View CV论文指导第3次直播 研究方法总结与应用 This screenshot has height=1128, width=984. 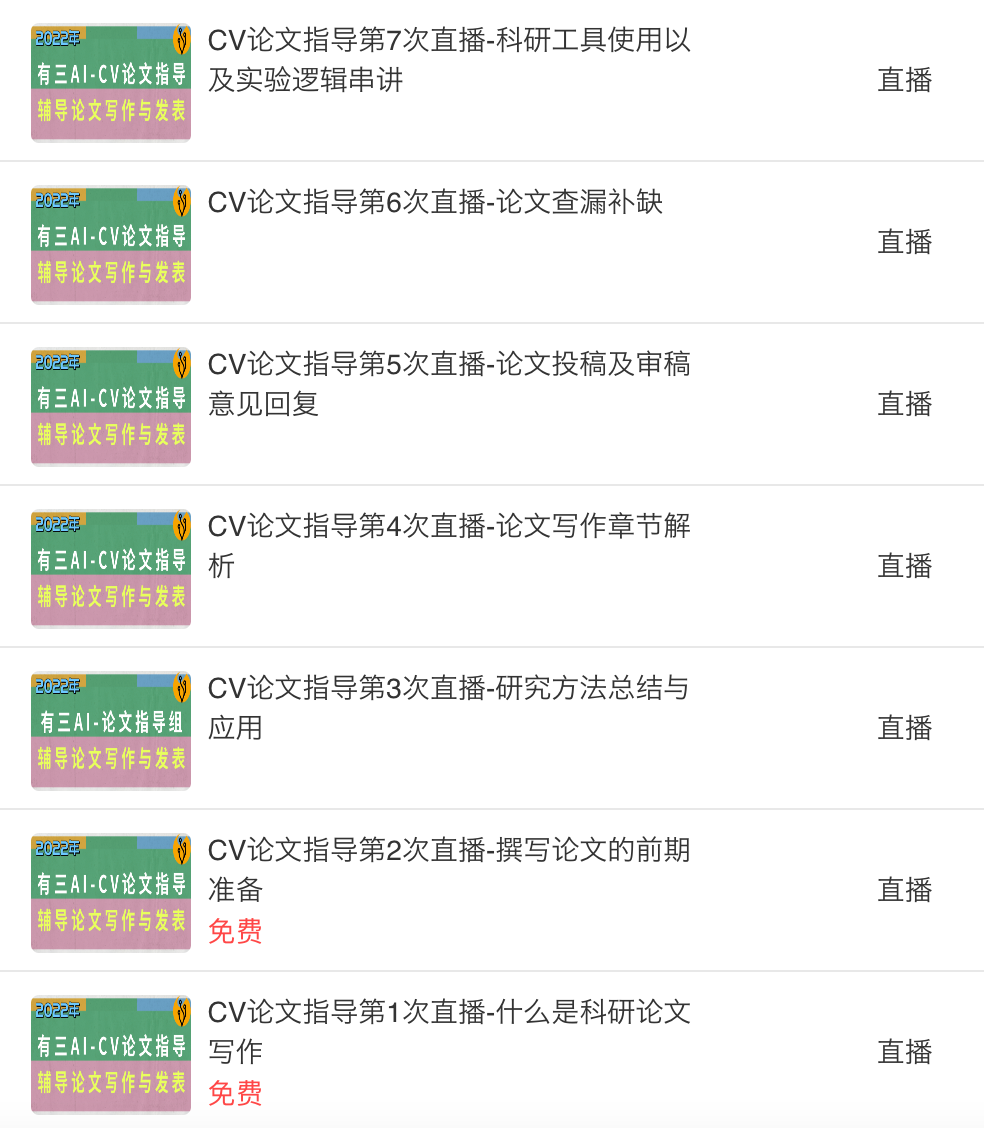click(x=449, y=708)
